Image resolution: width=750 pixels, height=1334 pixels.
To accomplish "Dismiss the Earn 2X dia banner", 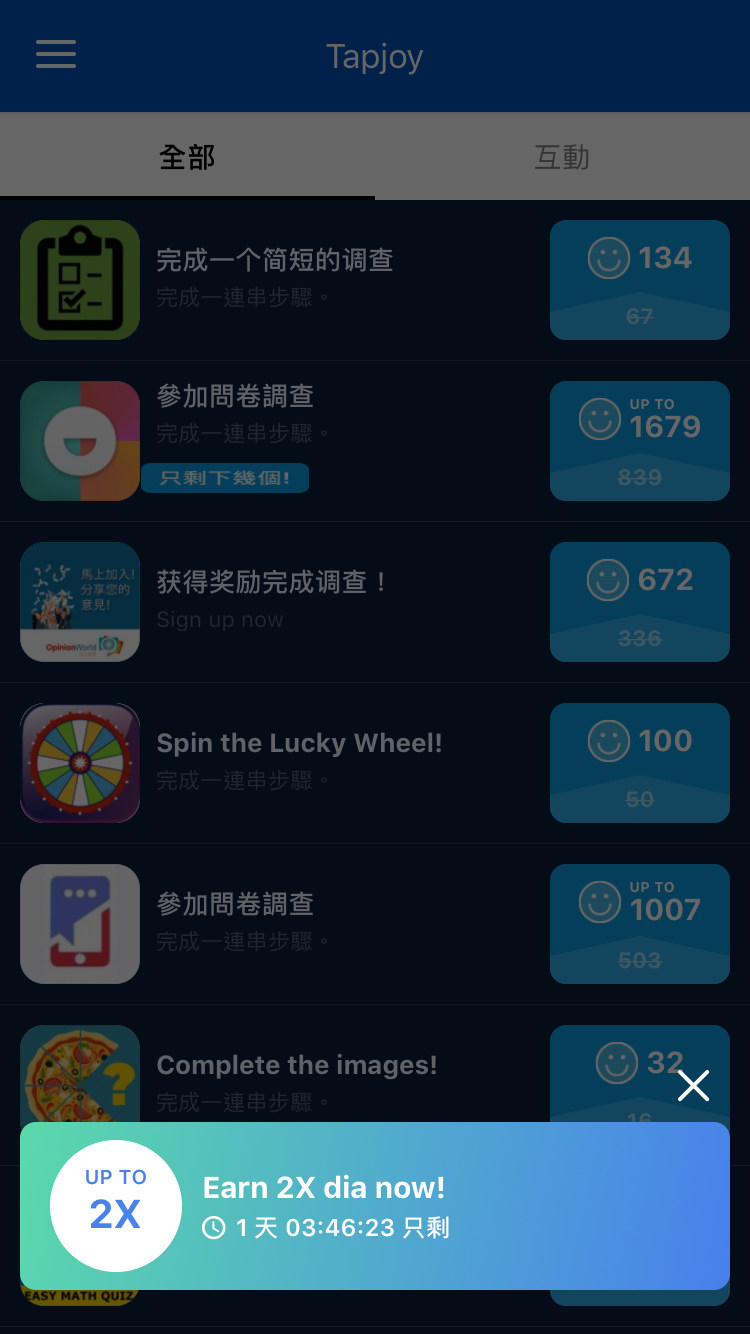I will coord(693,1085).
